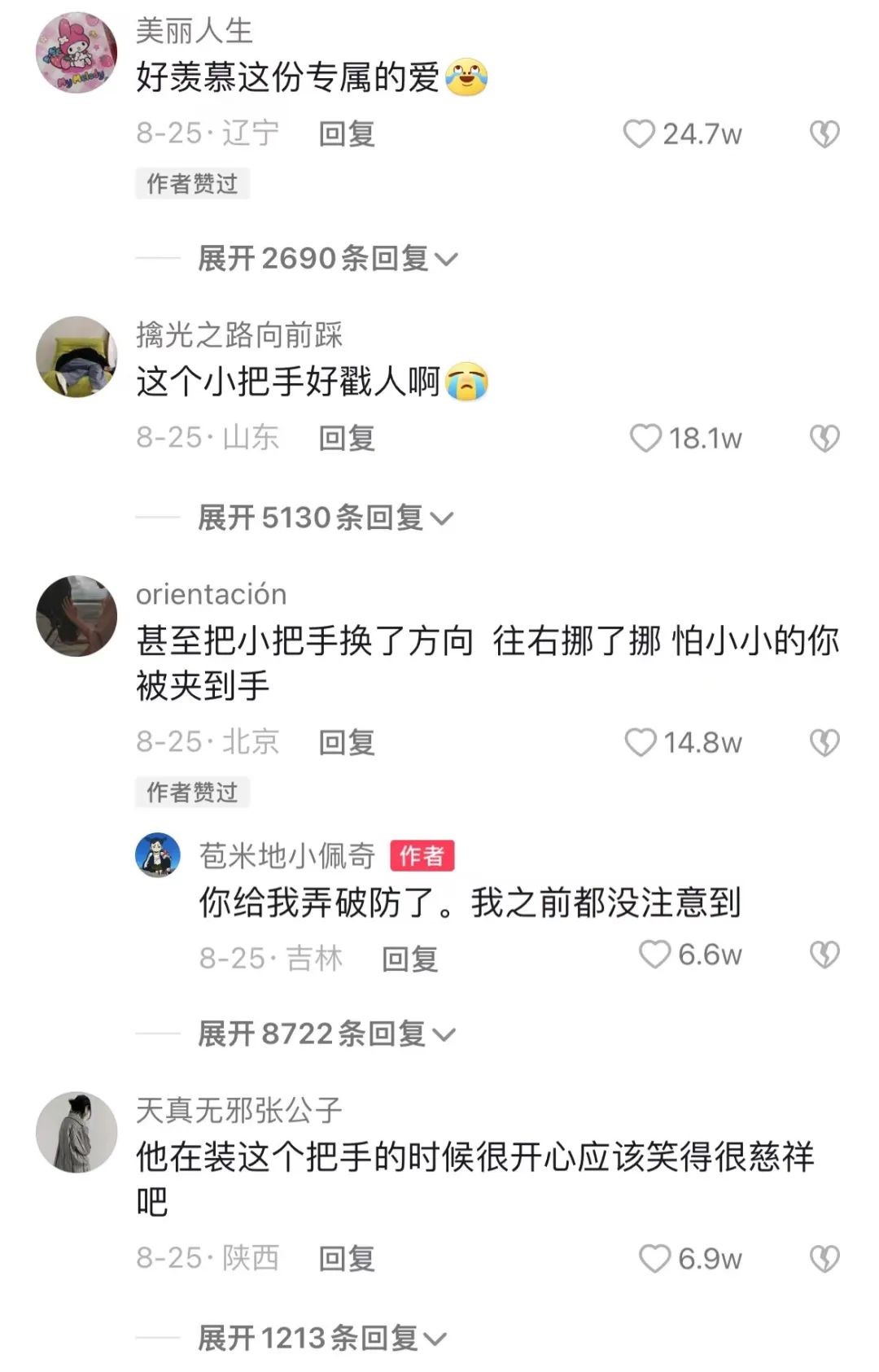
Task: Like the comment 这个小把手好戳人啊
Action: point(646,439)
